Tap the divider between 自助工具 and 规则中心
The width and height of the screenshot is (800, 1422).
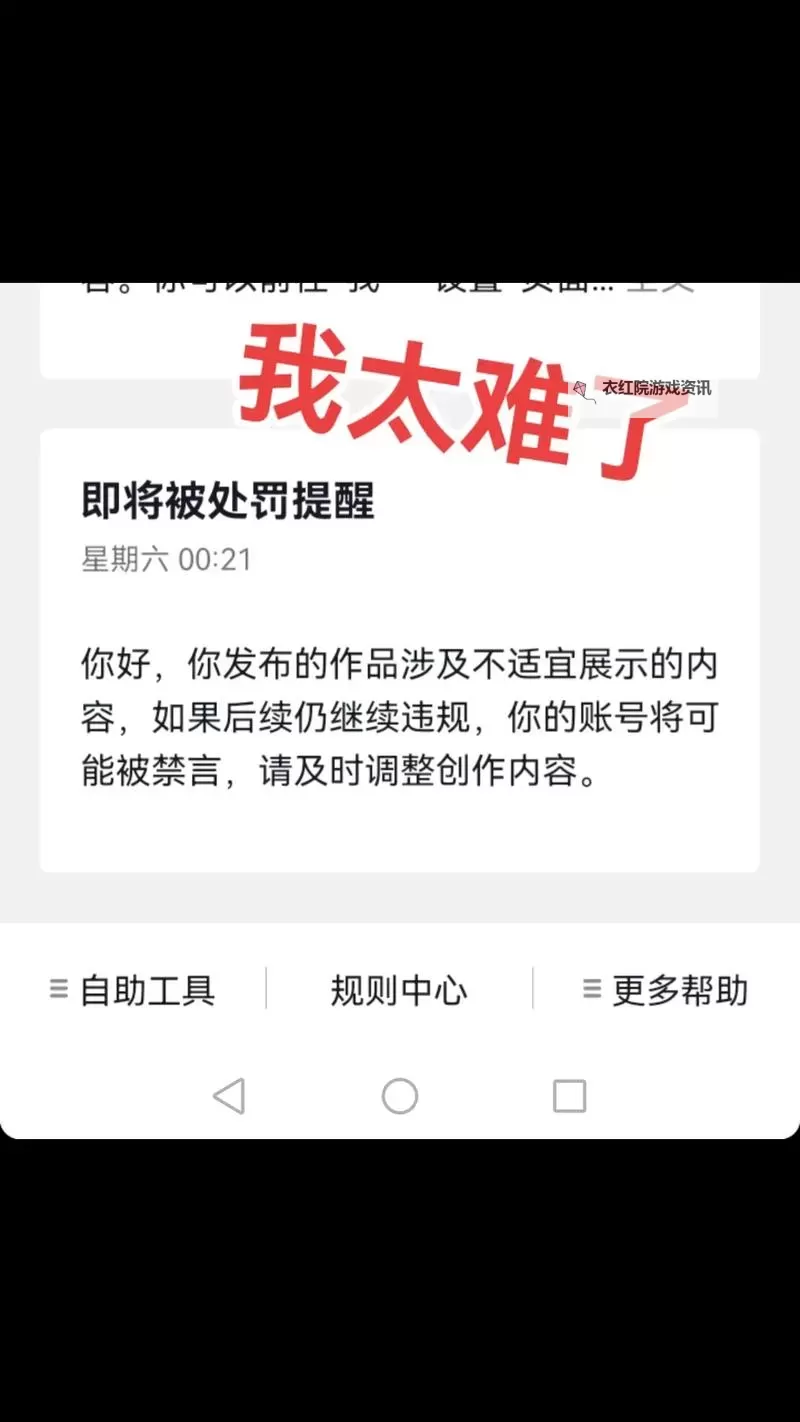point(267,986)
